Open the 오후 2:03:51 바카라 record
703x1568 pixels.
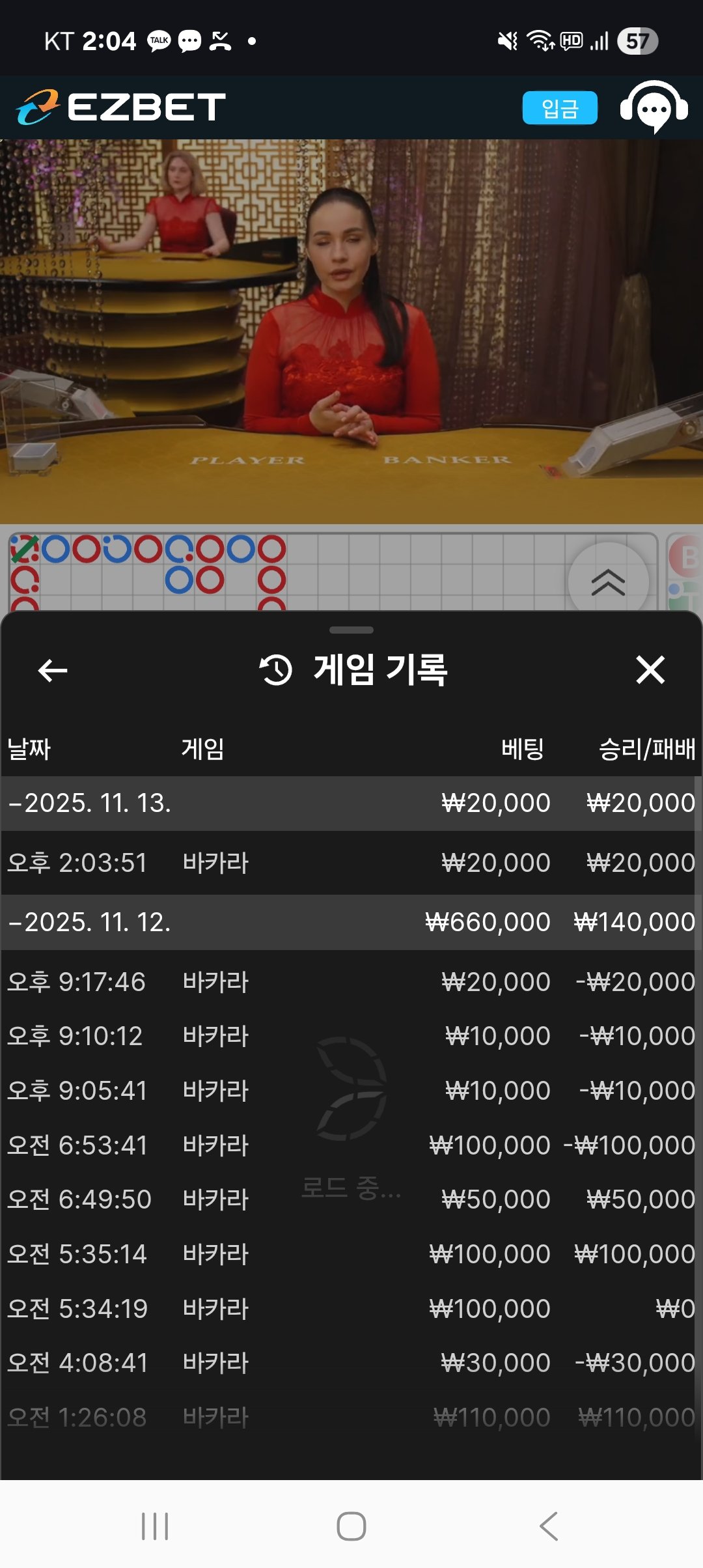tap(350, 863)
